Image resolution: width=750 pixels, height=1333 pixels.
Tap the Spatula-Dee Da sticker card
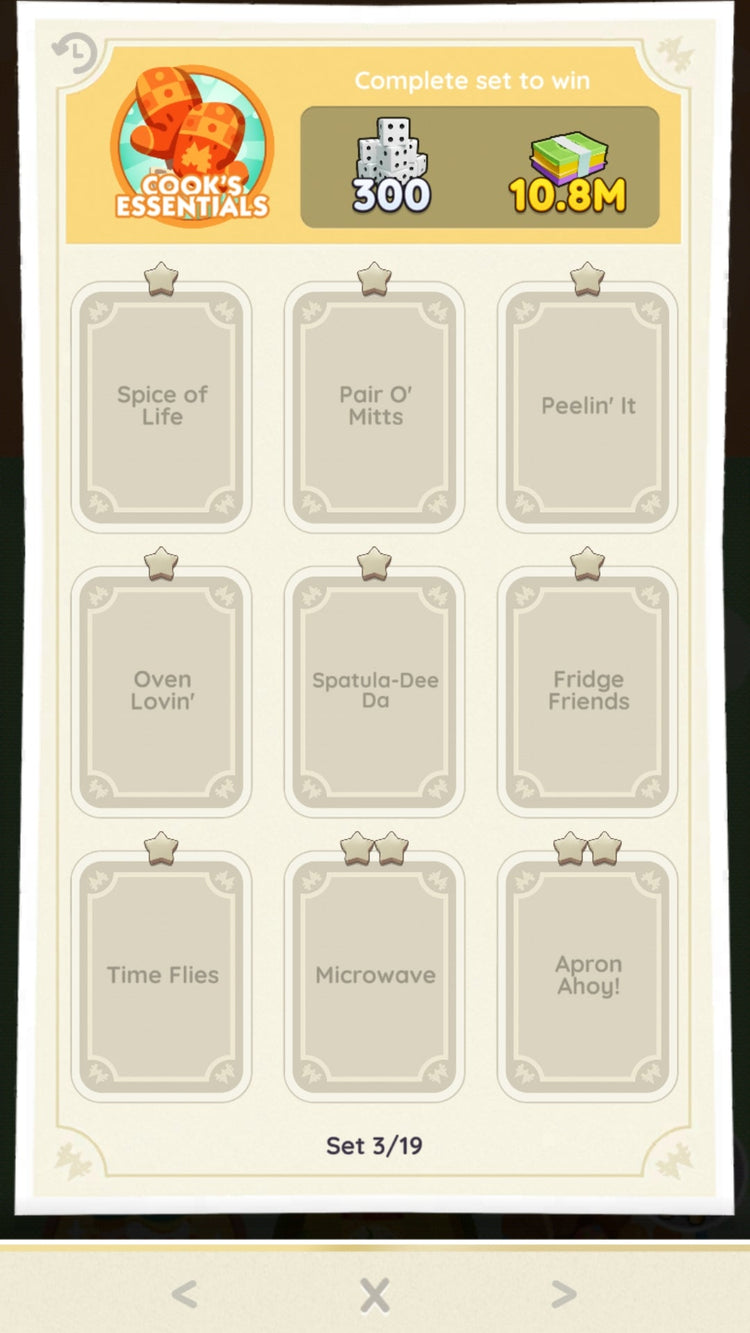click(x=374, y=691)
